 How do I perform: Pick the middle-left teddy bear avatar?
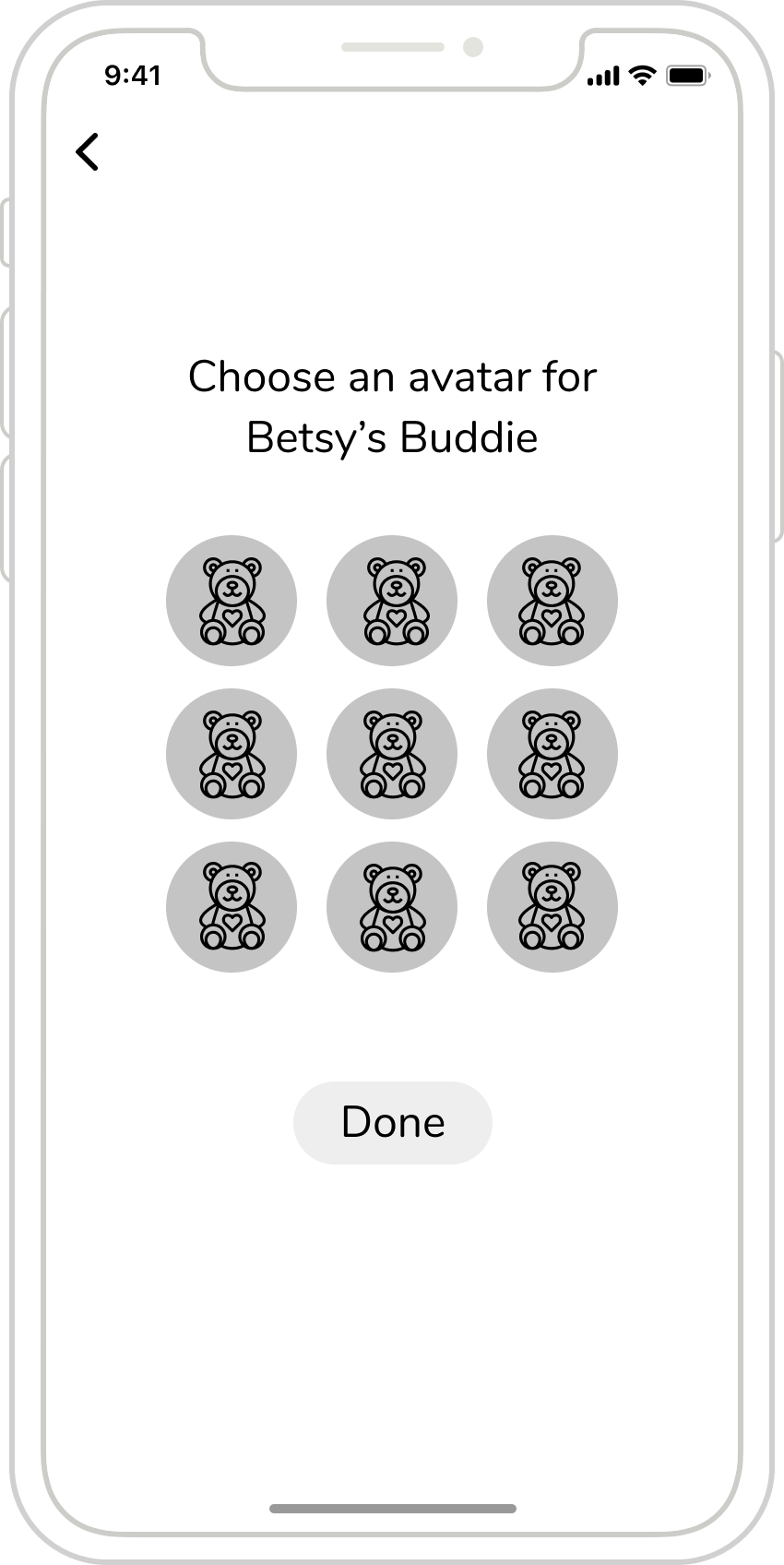[x=232, y=754]
